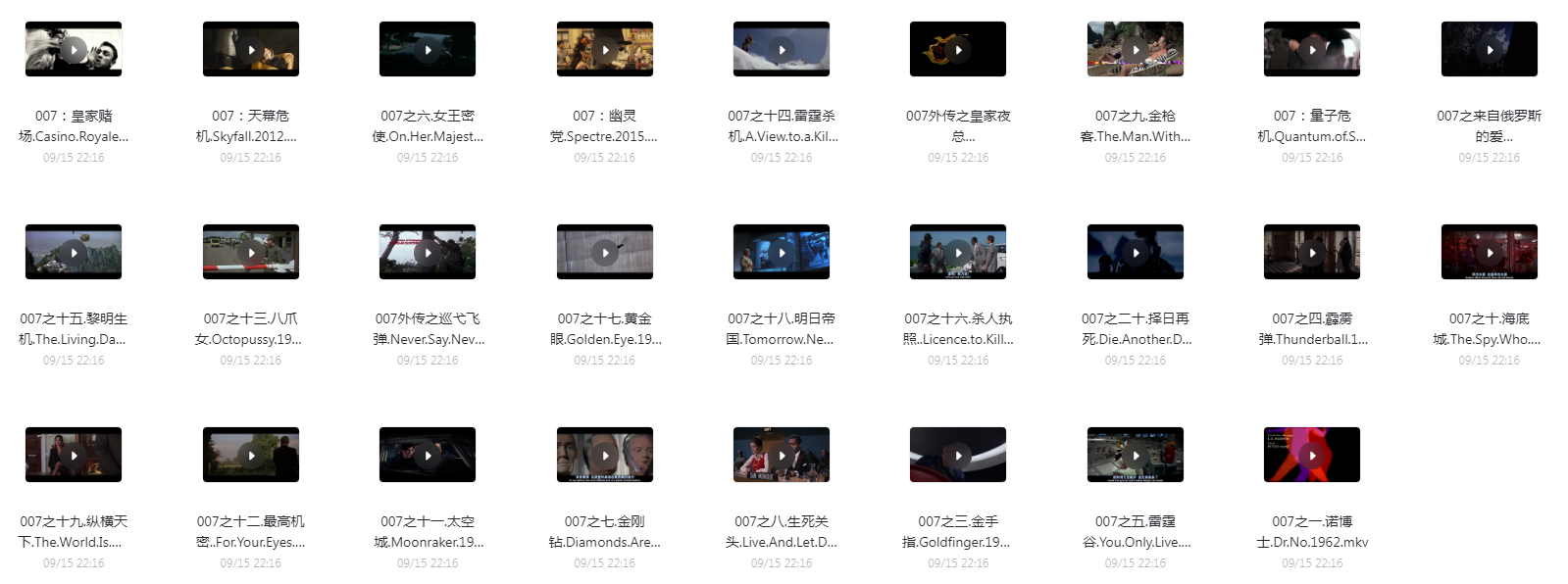The height and width of the screenshot is (584, 1568).
Task: Play the Moonraker video
Action: 428,455
